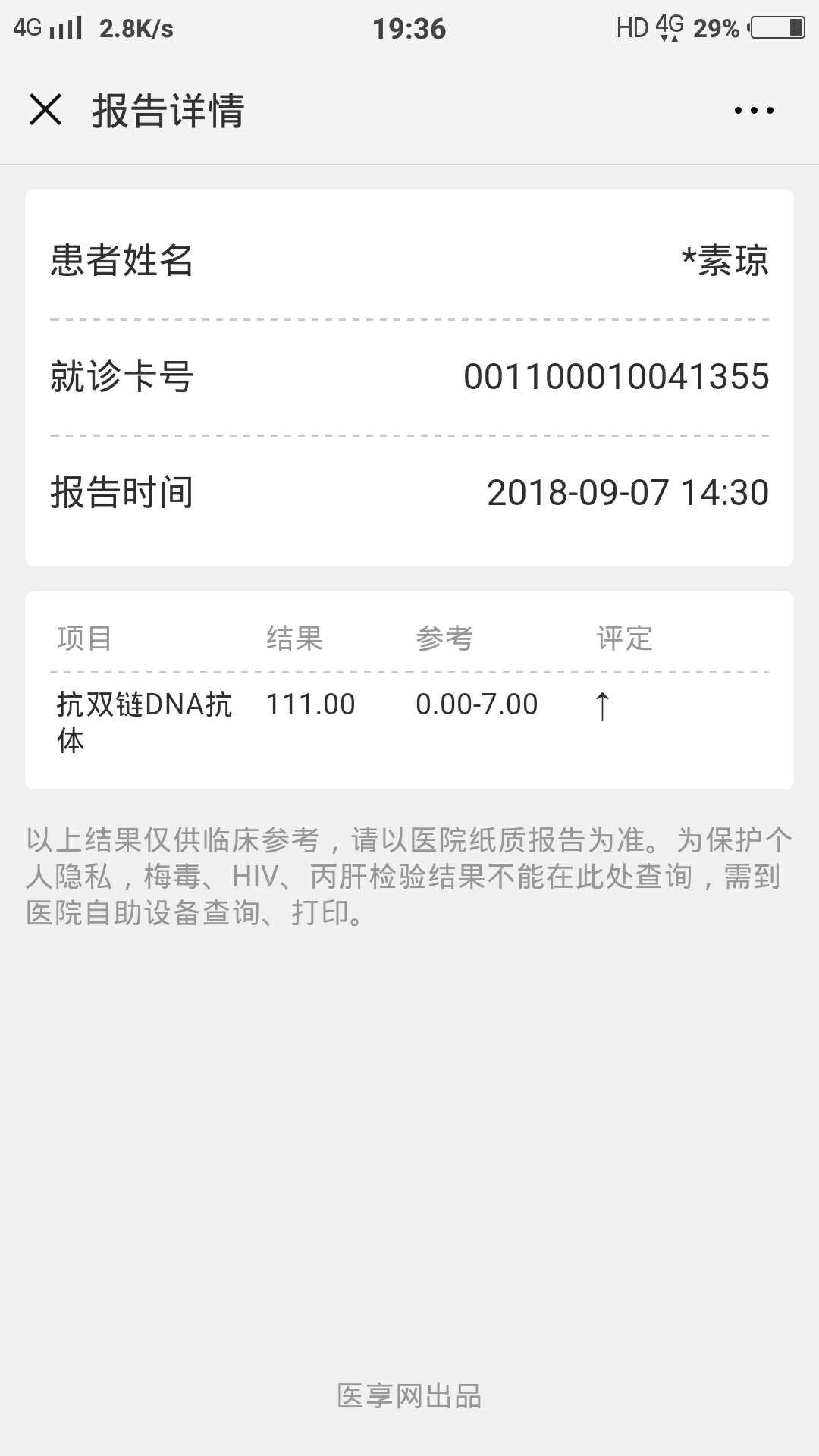This screenshot has height=1456, width=819.
Task: Tap the 2.8K/s network speed display
Action: [136, 27]
